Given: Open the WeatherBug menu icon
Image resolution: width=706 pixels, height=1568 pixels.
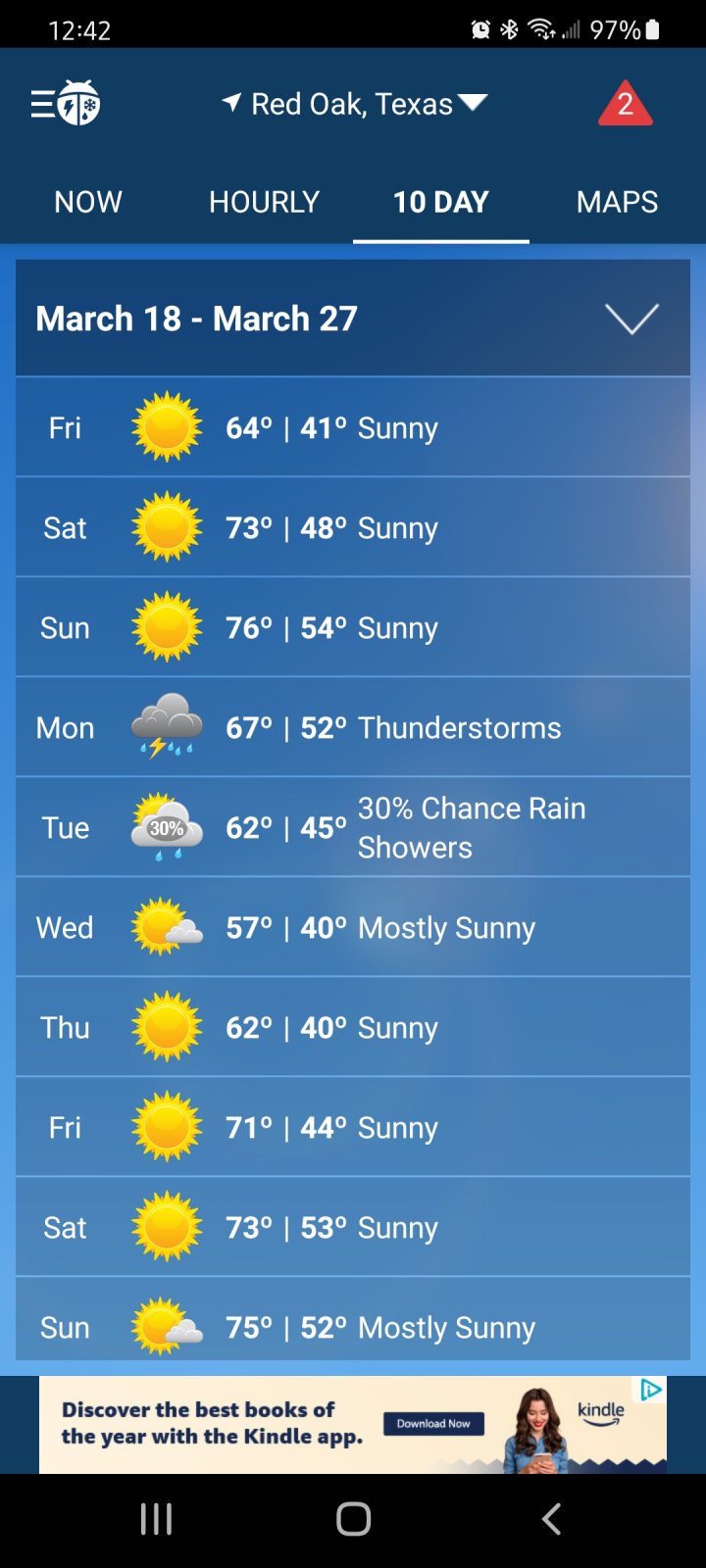Looking at the screenshot, I should pos(65,103).
